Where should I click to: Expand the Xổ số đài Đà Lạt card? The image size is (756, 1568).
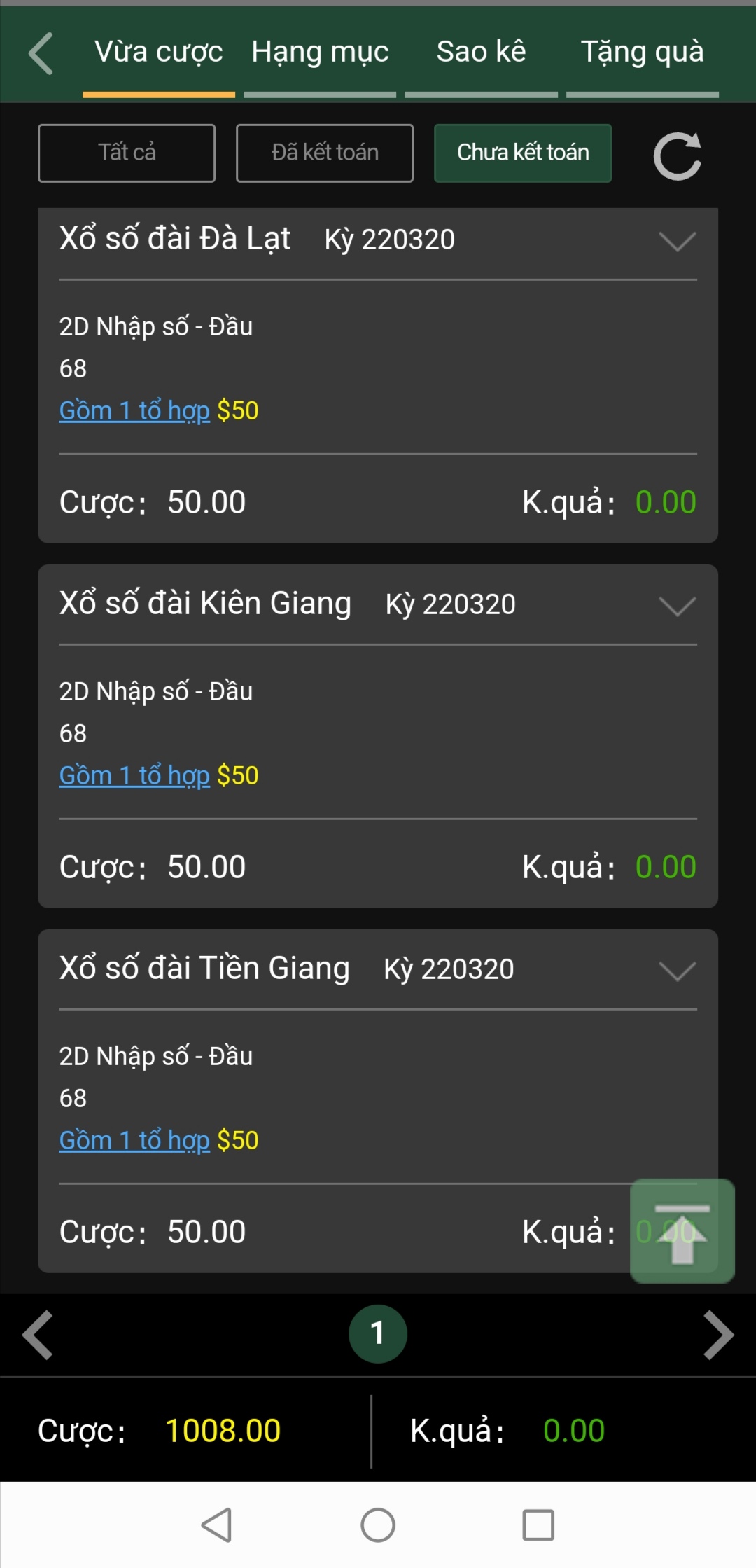677,242
